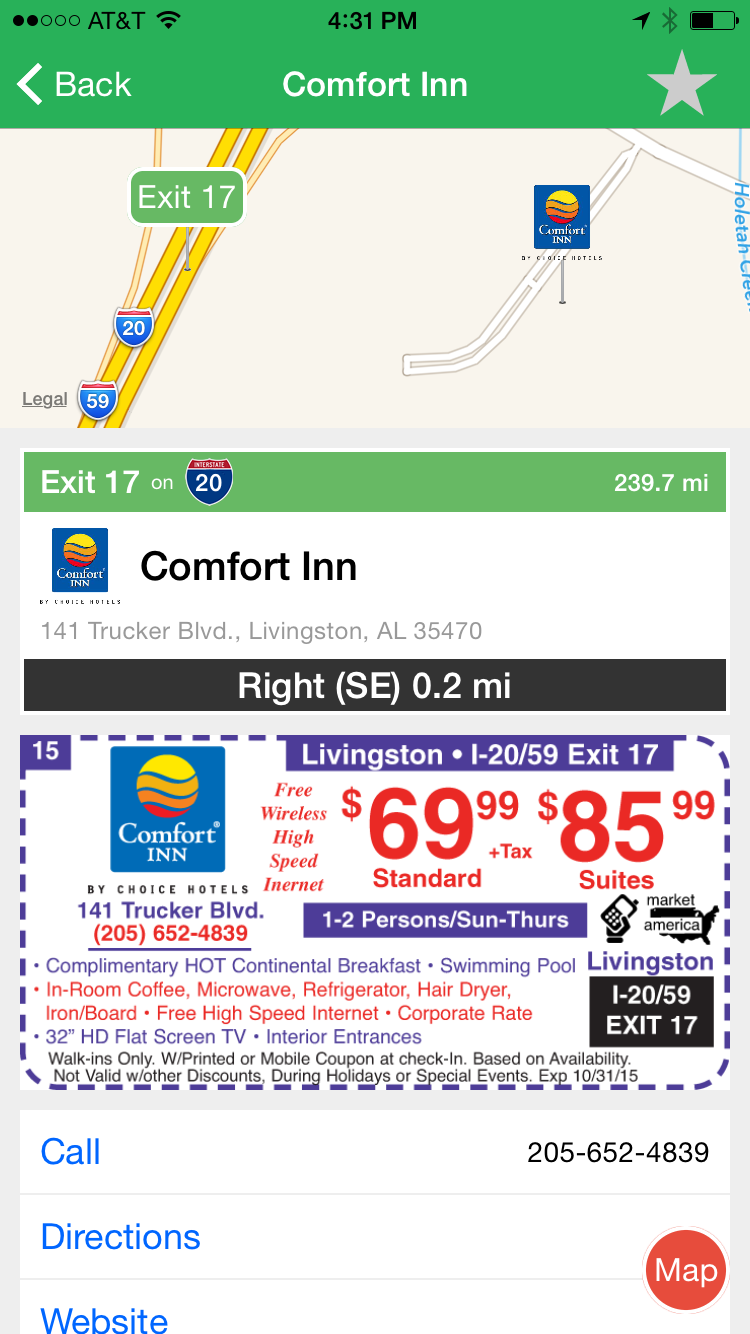Tap the Comfort Inn map marker
Screen dimensions: 750x1334
(x=562, y=218)
